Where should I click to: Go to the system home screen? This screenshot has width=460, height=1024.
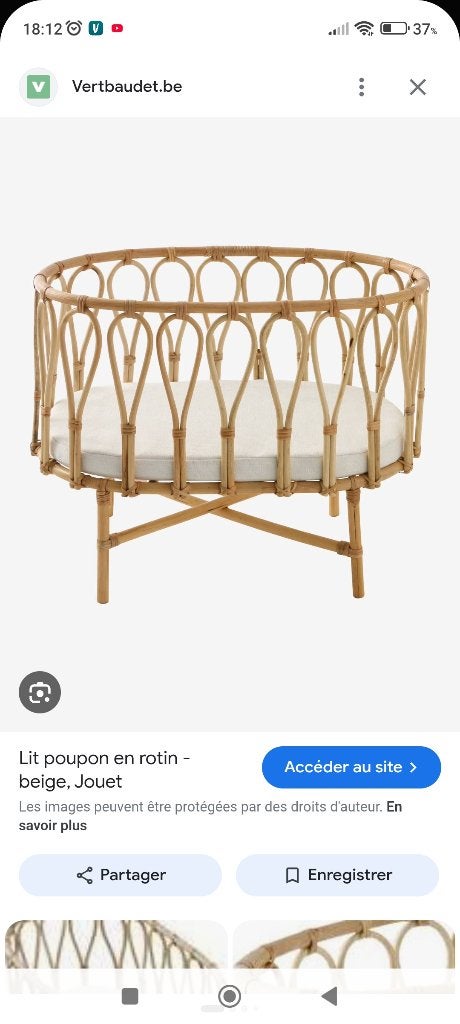[229, 996]
